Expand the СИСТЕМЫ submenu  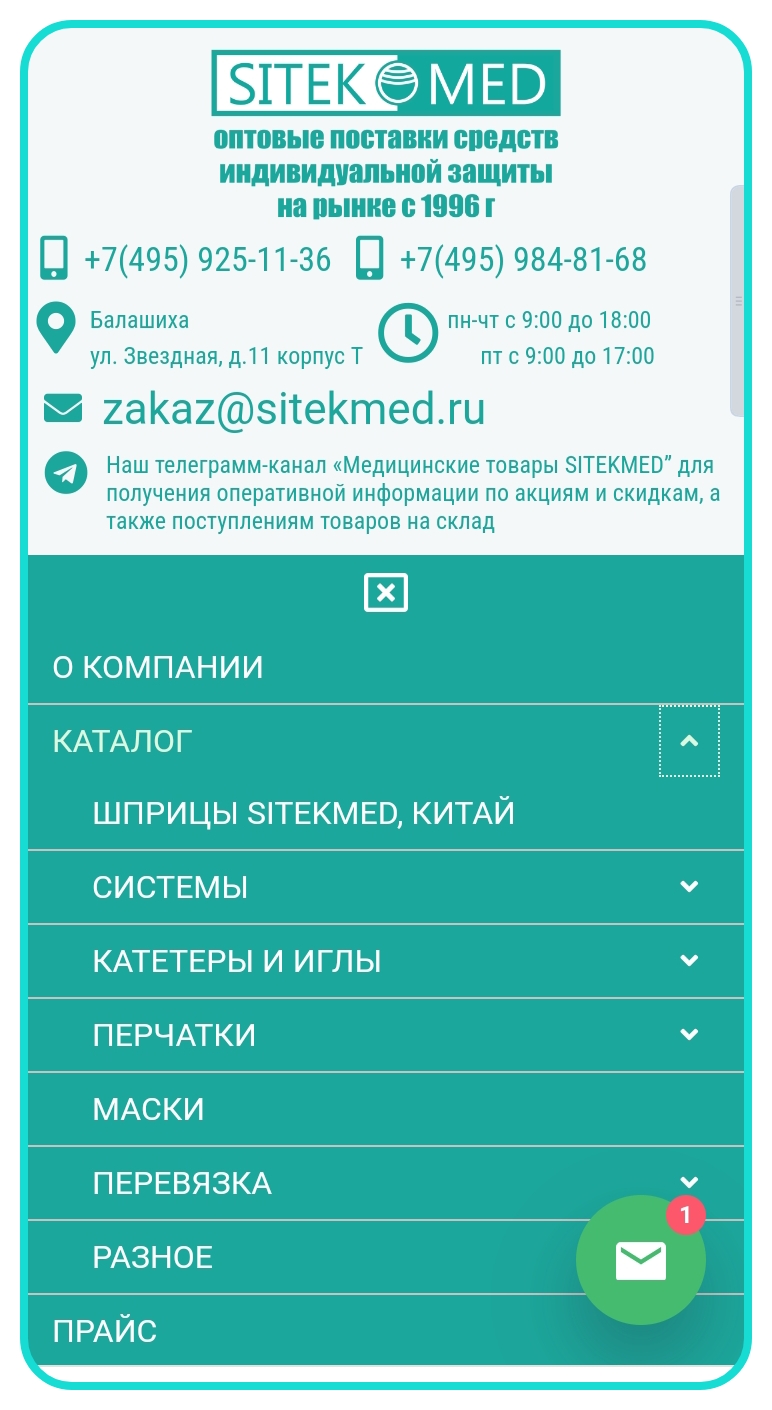689,887
